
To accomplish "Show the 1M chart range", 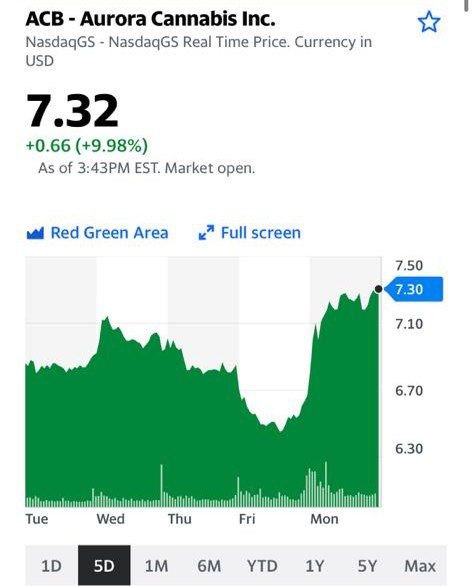I will 157,565.
